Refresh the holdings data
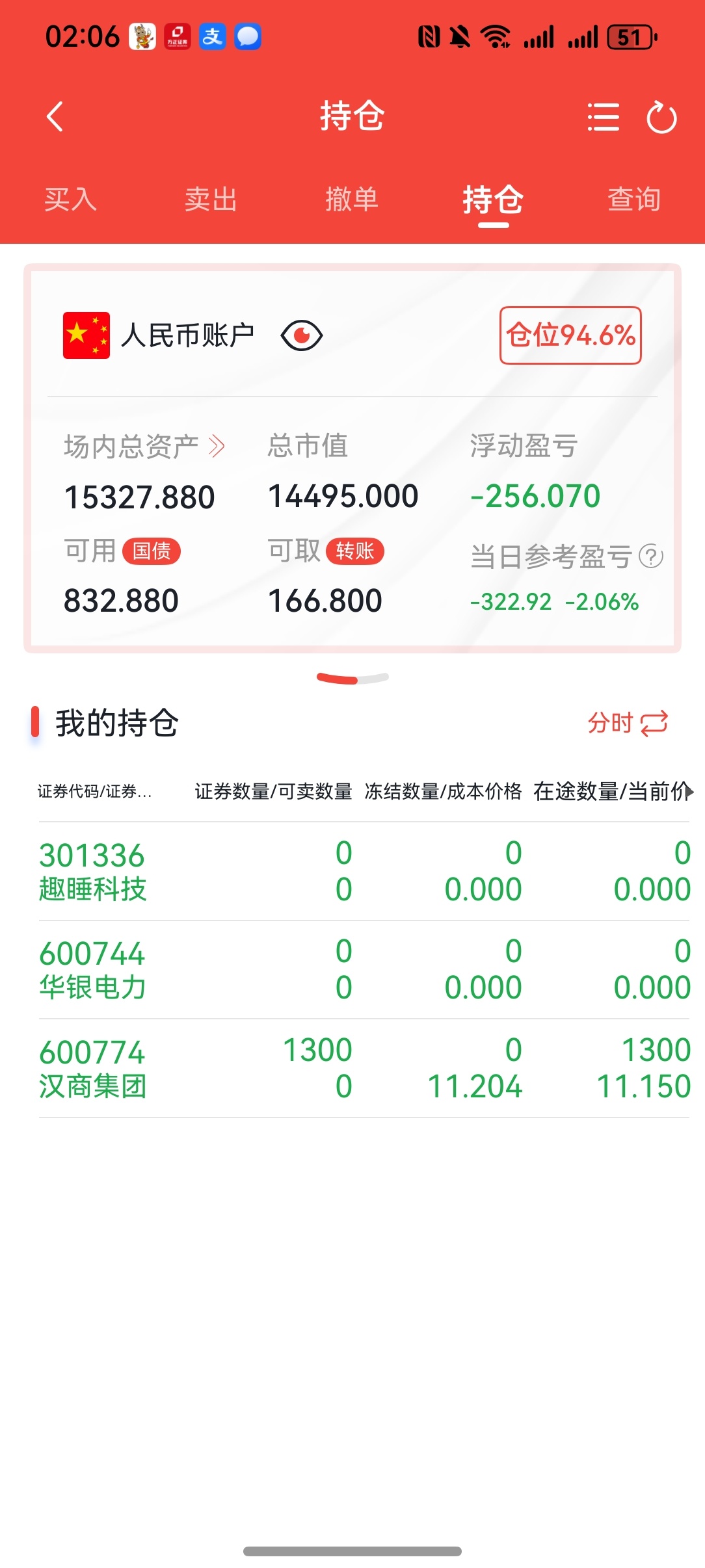705x1568 pixels. point(661,118)
